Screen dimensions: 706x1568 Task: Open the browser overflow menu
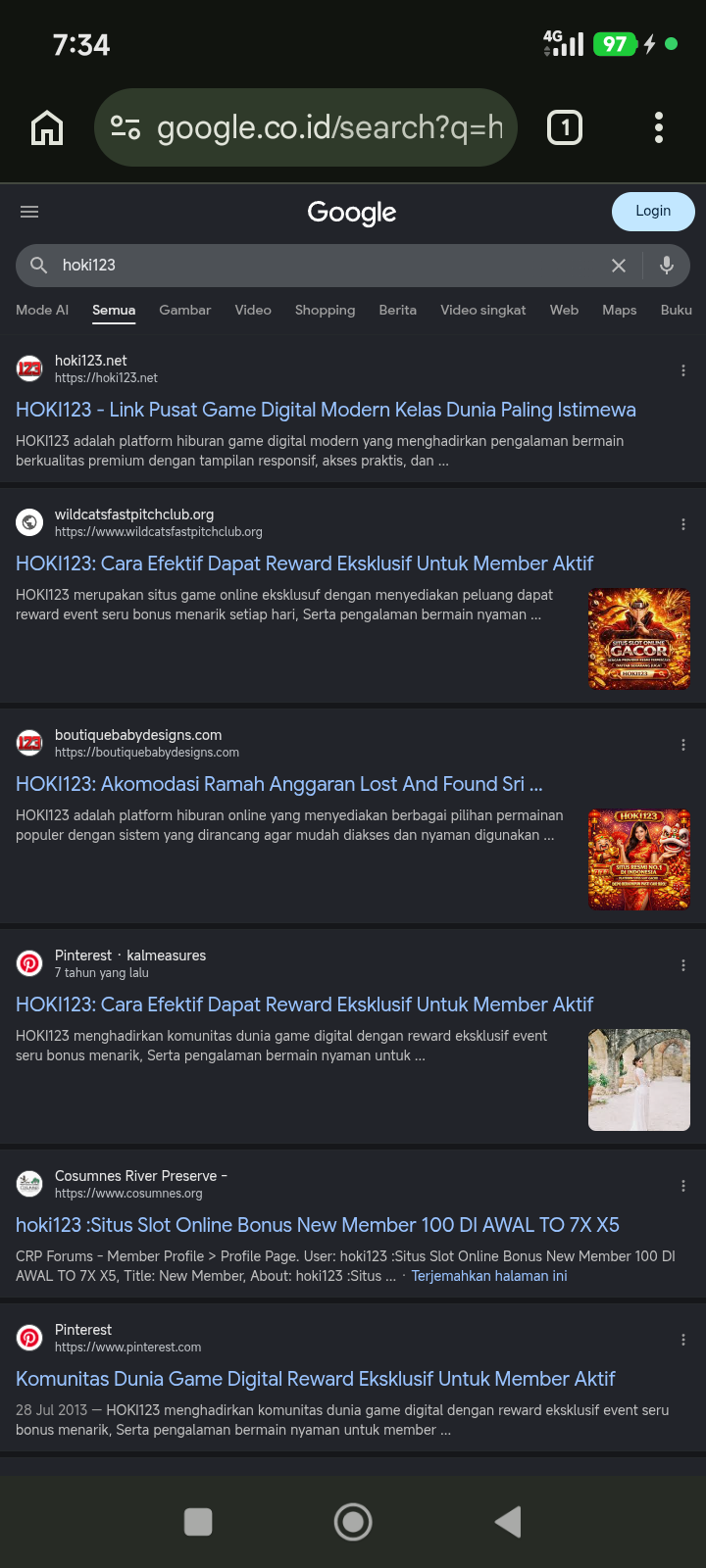[x=659, y=127]
